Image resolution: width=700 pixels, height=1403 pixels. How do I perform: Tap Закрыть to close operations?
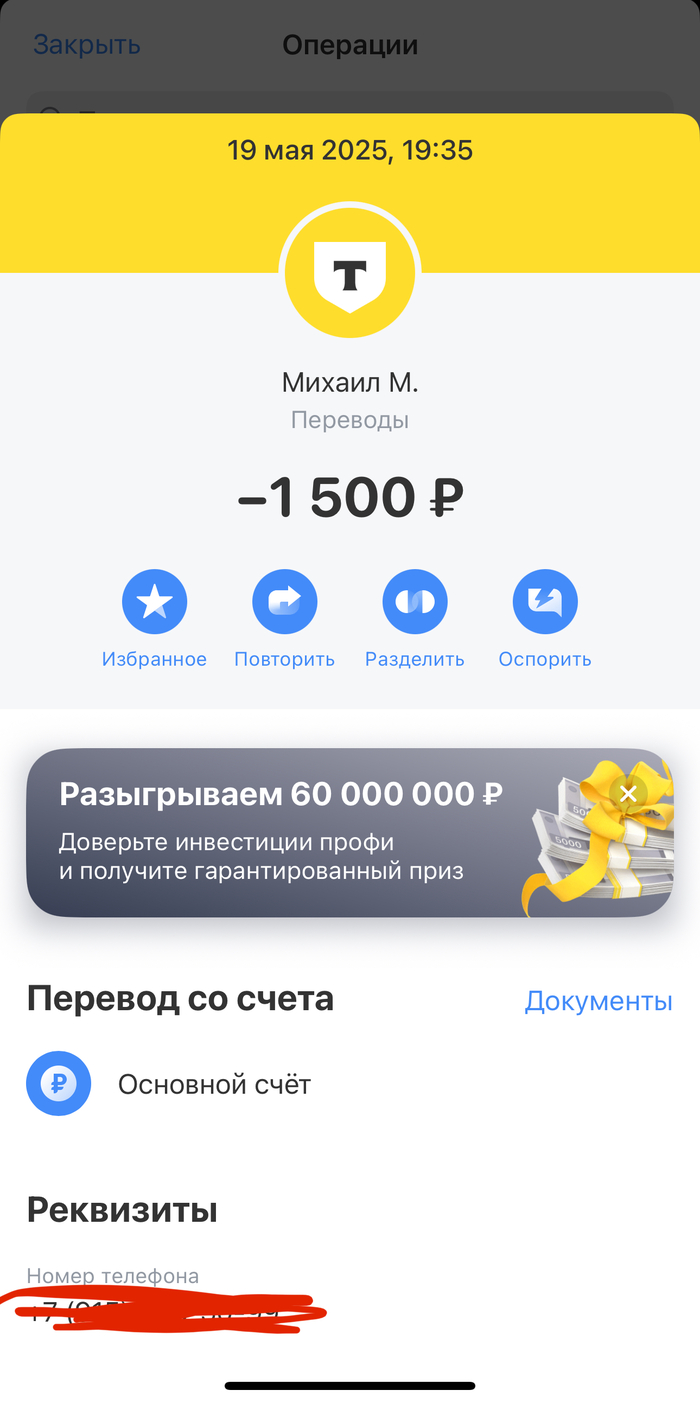click(x=87, y=45)
